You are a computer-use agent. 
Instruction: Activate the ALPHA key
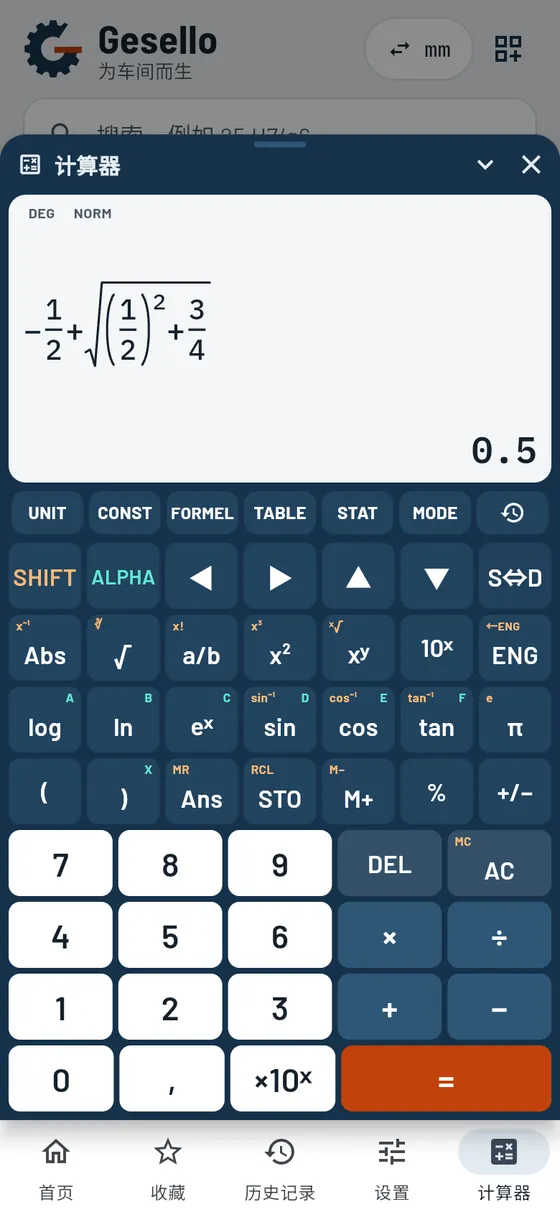coord(123,577)
